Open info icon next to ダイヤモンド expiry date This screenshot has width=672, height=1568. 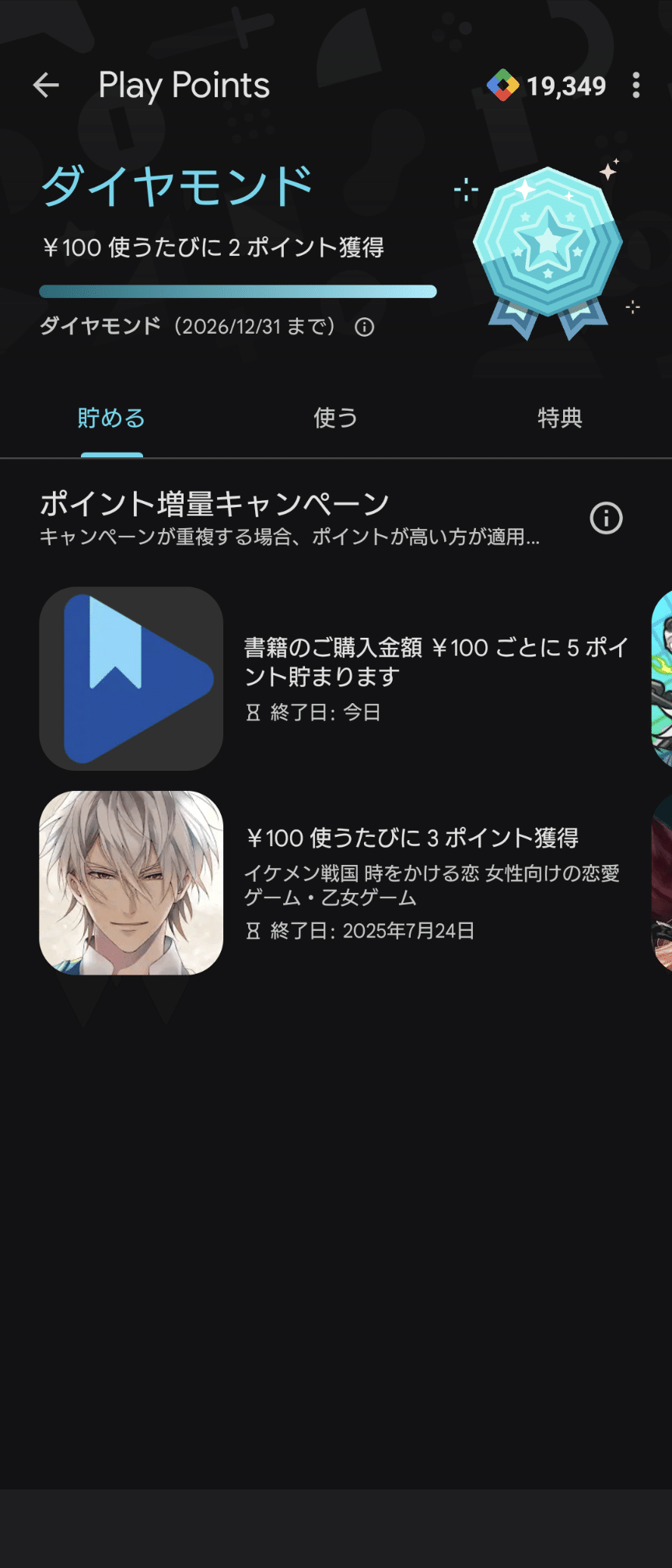pos(365,327)
